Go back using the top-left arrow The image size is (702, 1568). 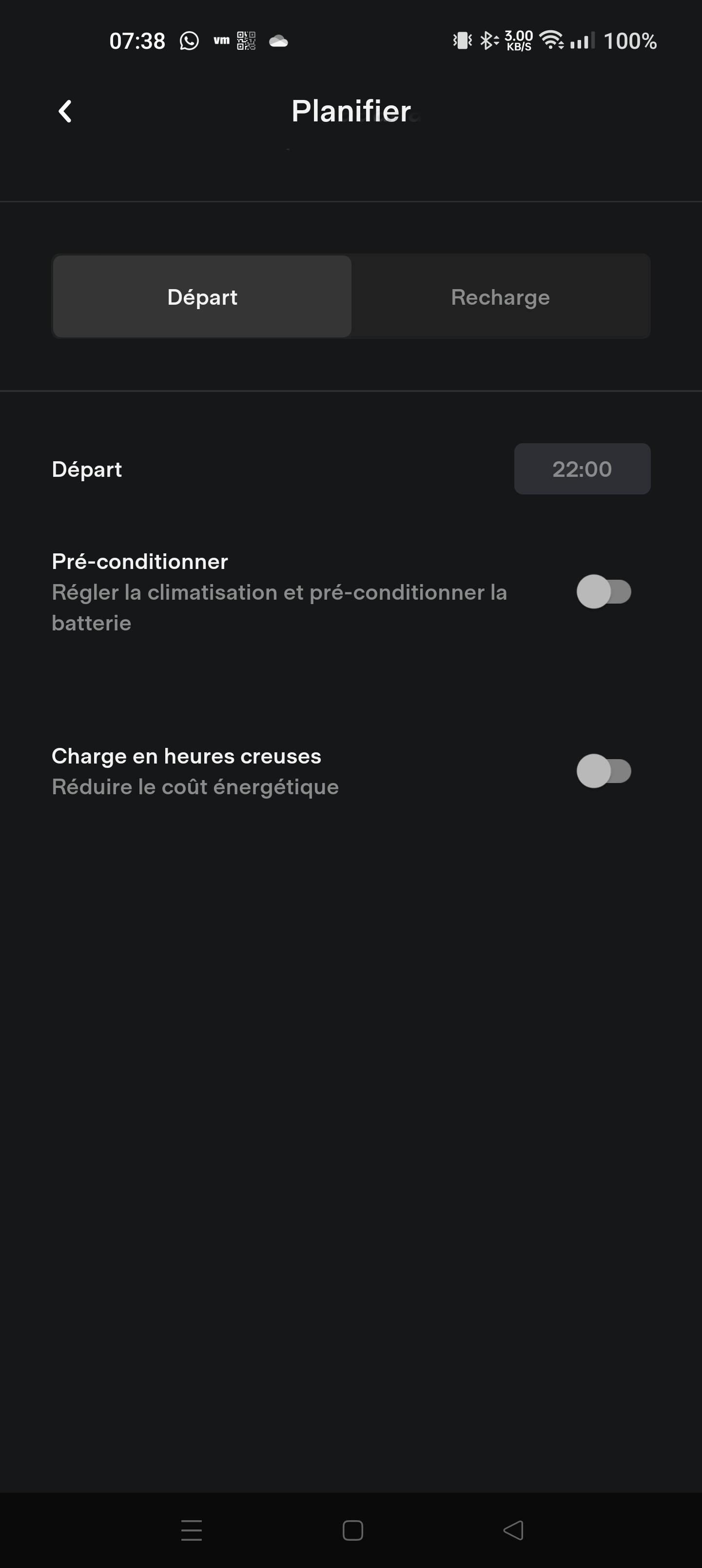pyautogui.click(x=64, y=111)
